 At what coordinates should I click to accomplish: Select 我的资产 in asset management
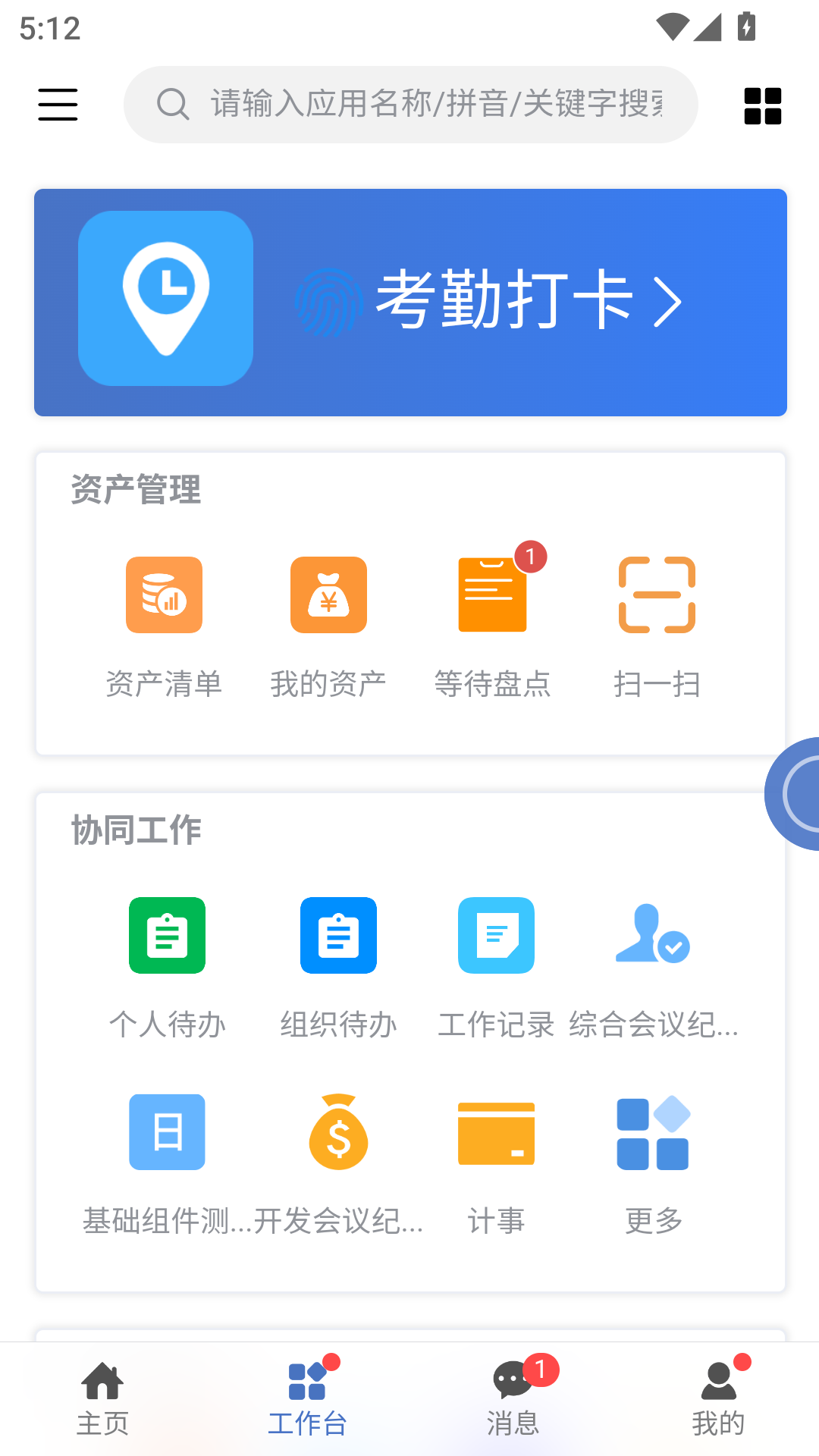328,622
